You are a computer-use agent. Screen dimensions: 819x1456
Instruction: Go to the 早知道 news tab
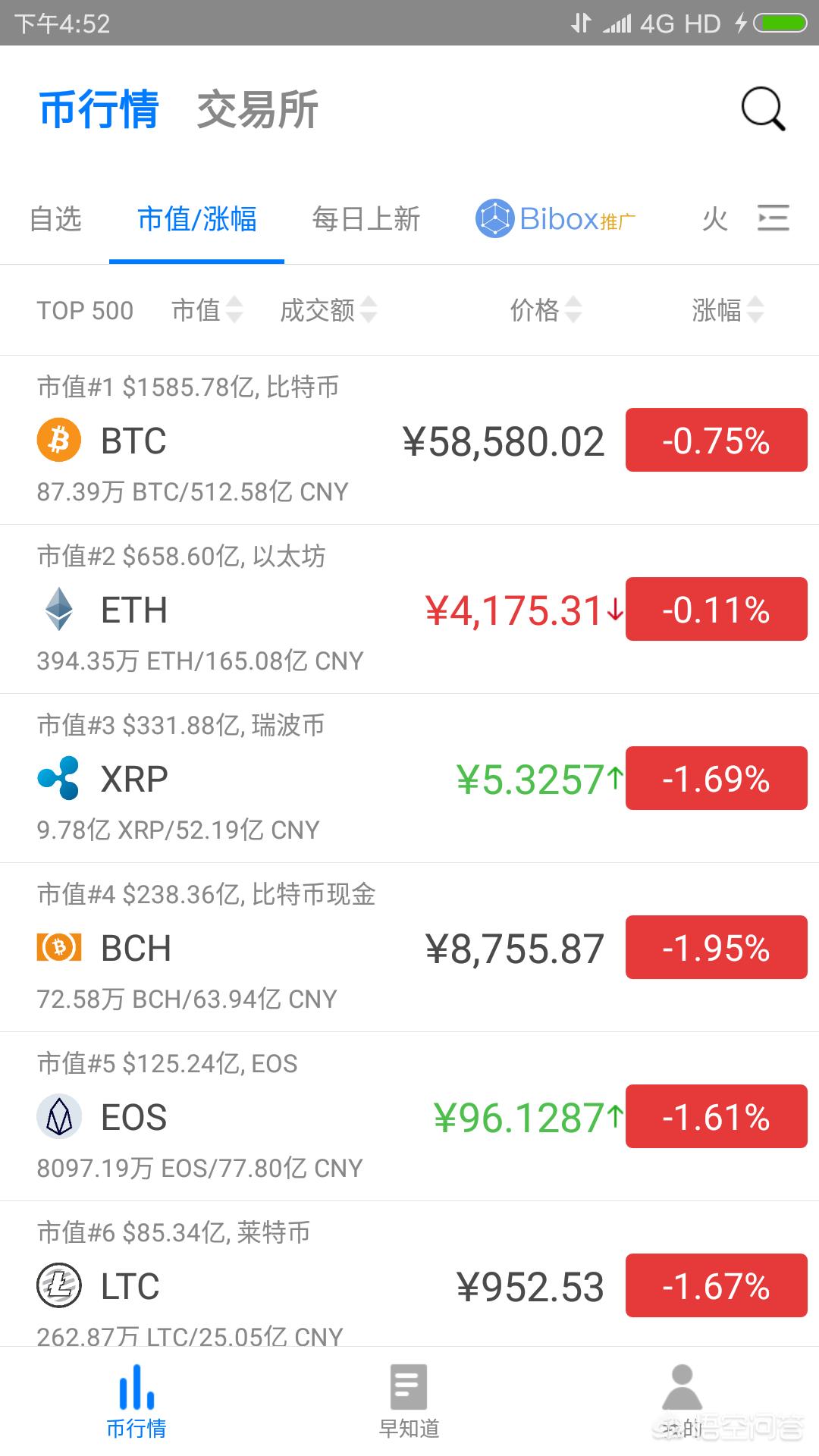pyautogui.click(x=409, y=1401)
